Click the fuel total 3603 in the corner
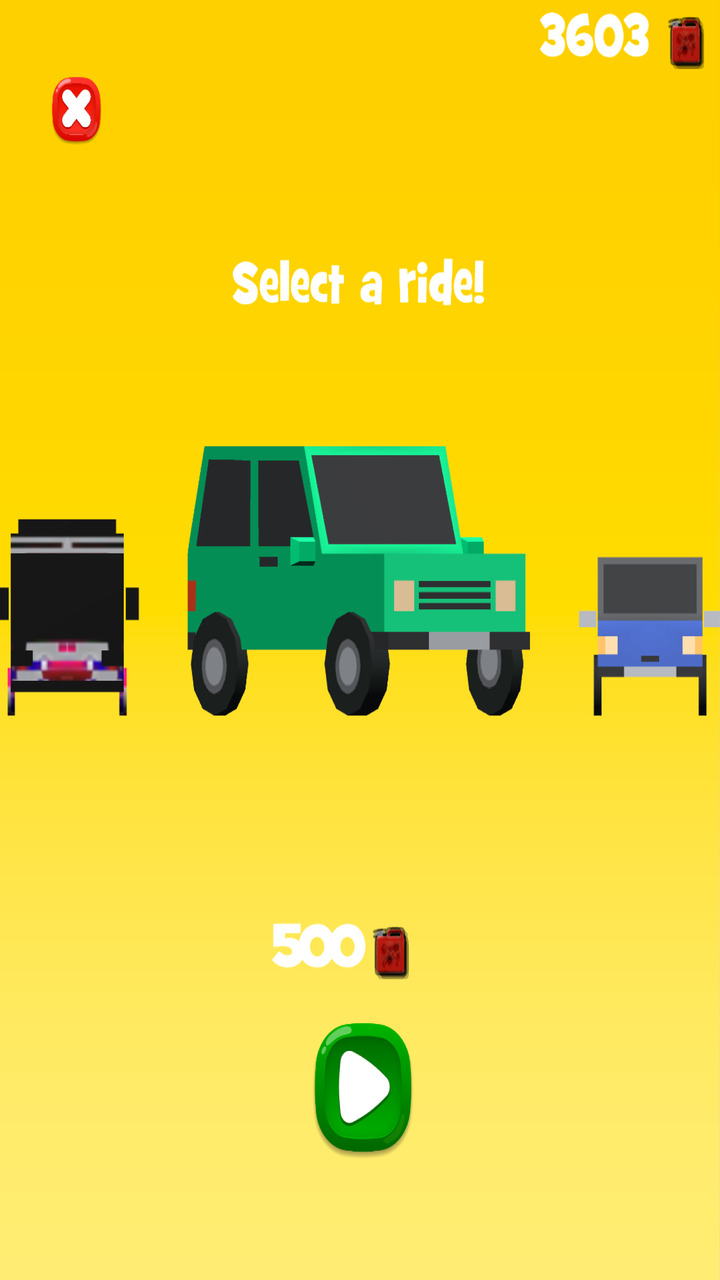Image resolution: width=720 pixels, height=1280 pixels. [595, 38]
